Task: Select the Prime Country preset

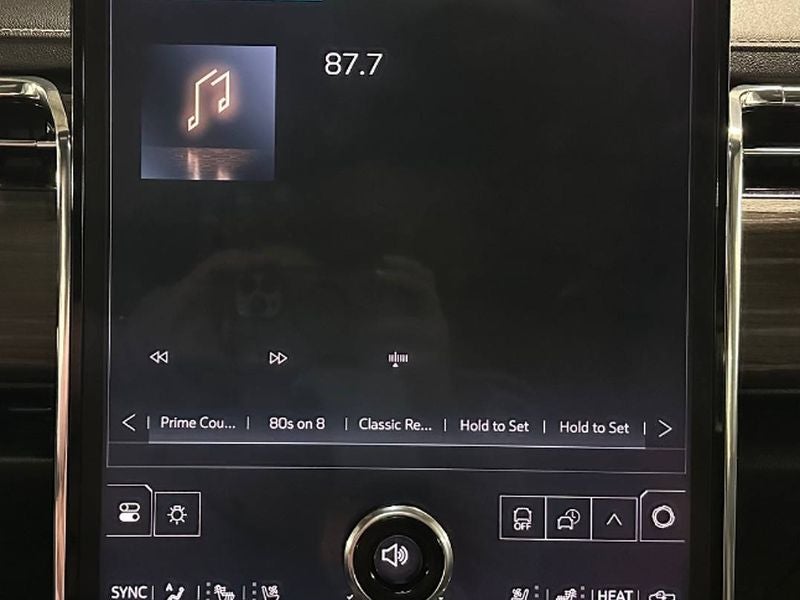Action: 198,424
